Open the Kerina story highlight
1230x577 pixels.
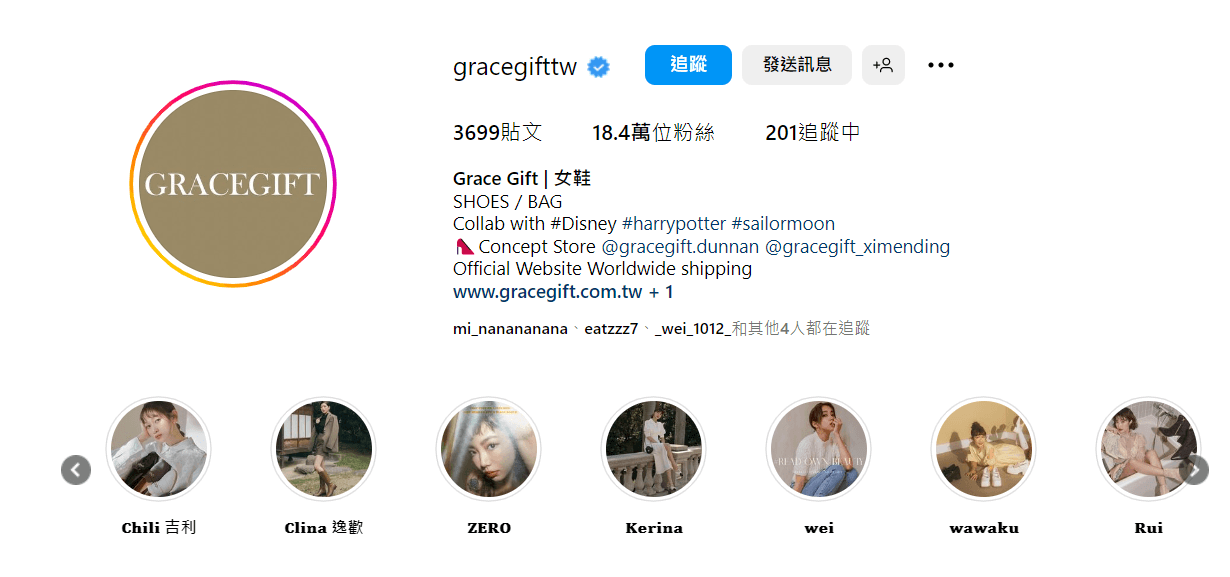[653, 449]
